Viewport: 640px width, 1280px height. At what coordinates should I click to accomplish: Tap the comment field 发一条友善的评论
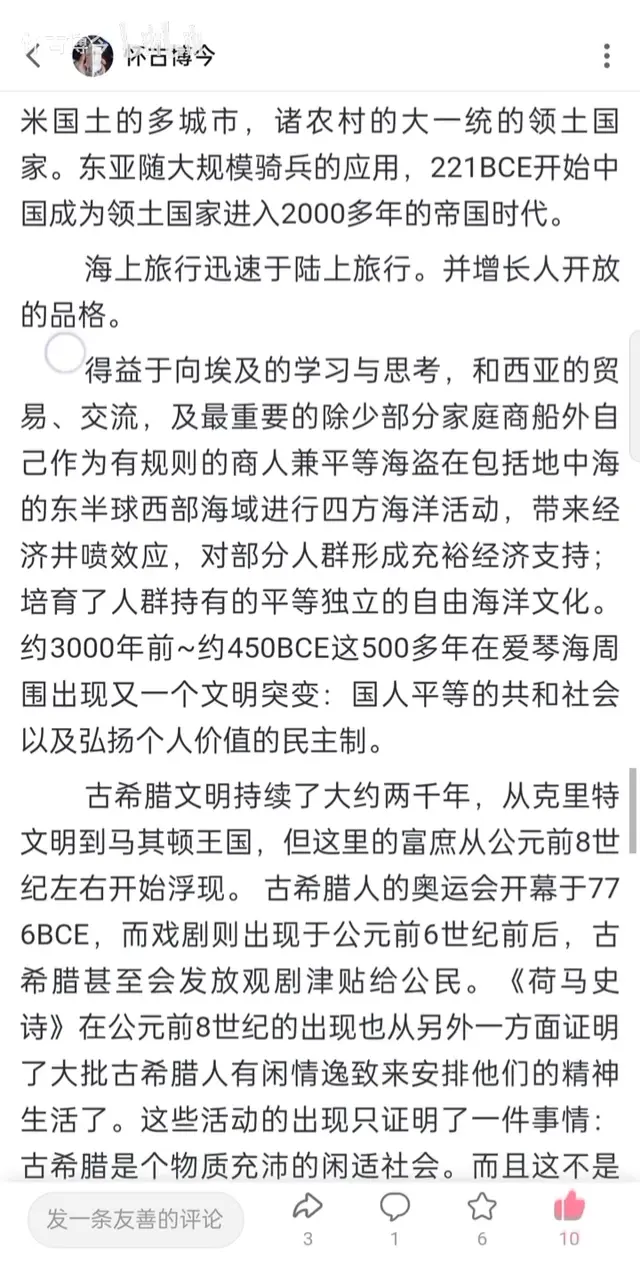point(135,1219)
